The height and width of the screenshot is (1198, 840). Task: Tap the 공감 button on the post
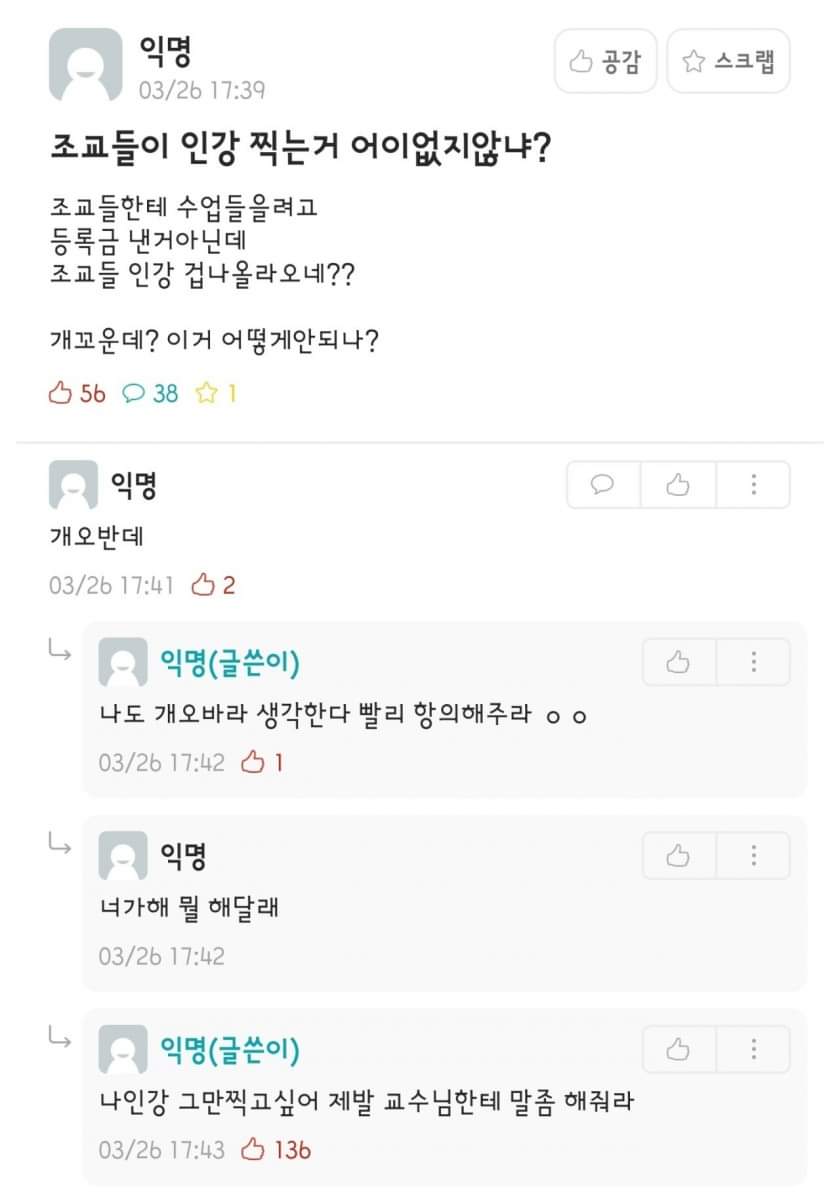(606, 62)
